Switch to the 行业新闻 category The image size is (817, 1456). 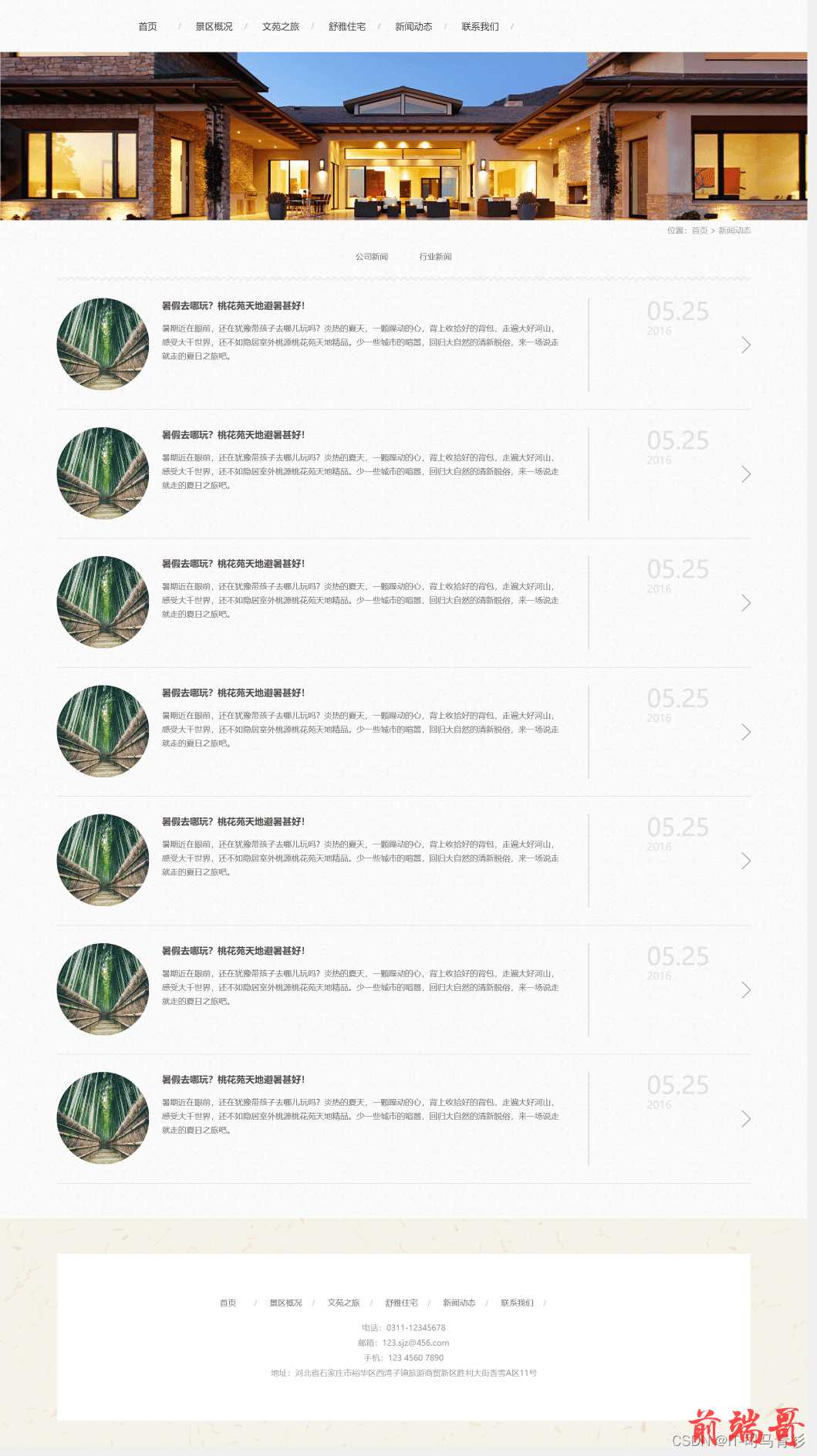pos(435,257)
